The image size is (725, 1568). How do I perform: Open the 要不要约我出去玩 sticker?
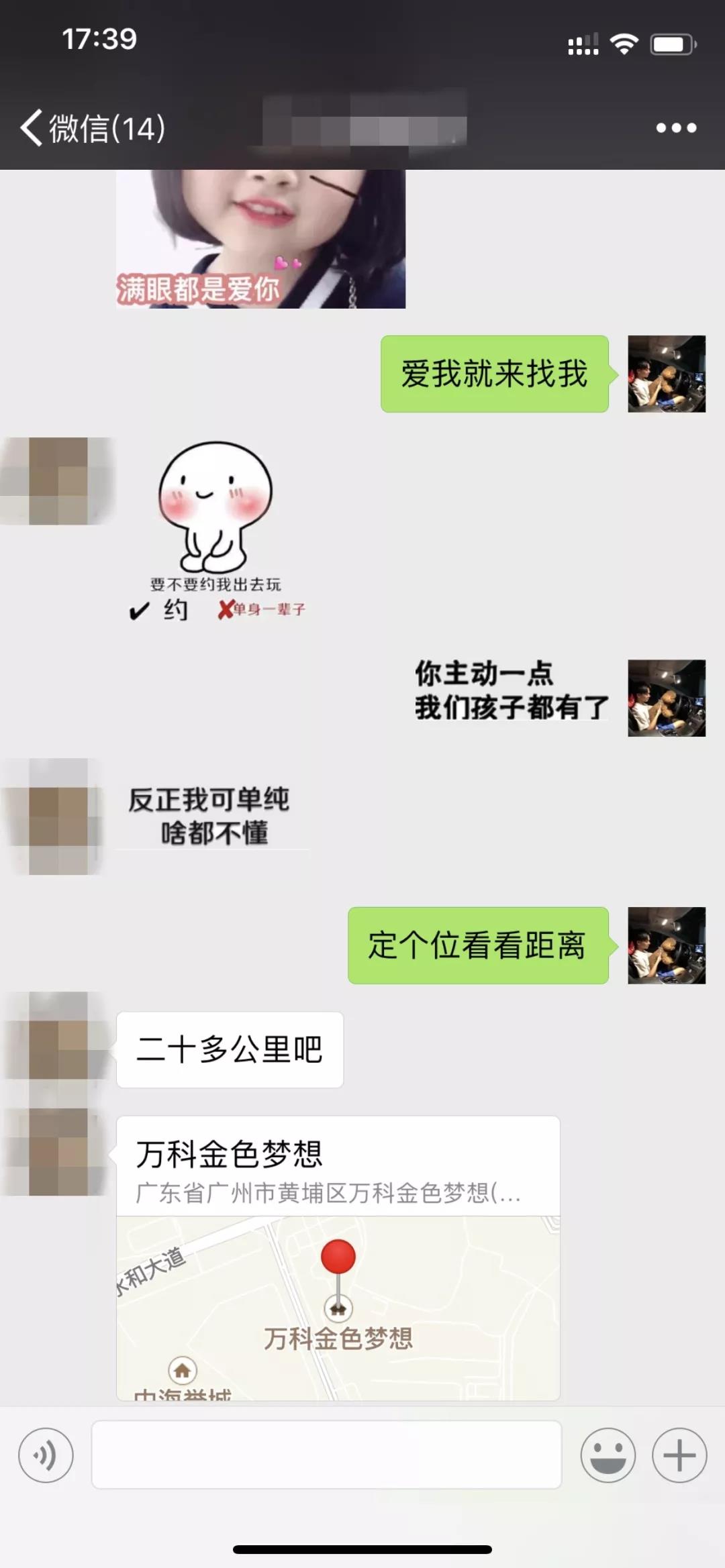[215, 530]
